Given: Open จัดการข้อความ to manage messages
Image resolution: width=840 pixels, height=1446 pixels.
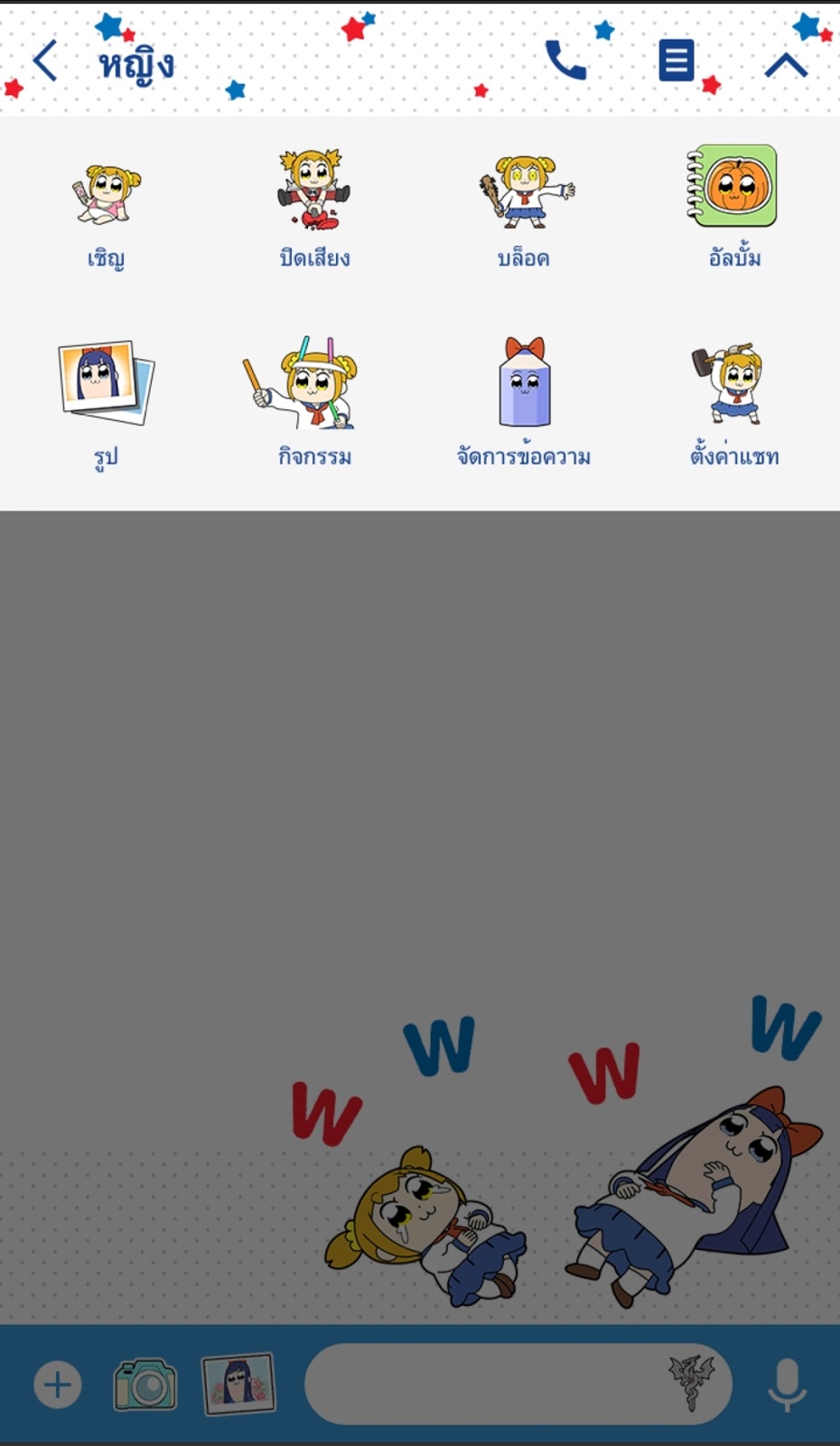Looking at the screenshot, I should [524, 402].
